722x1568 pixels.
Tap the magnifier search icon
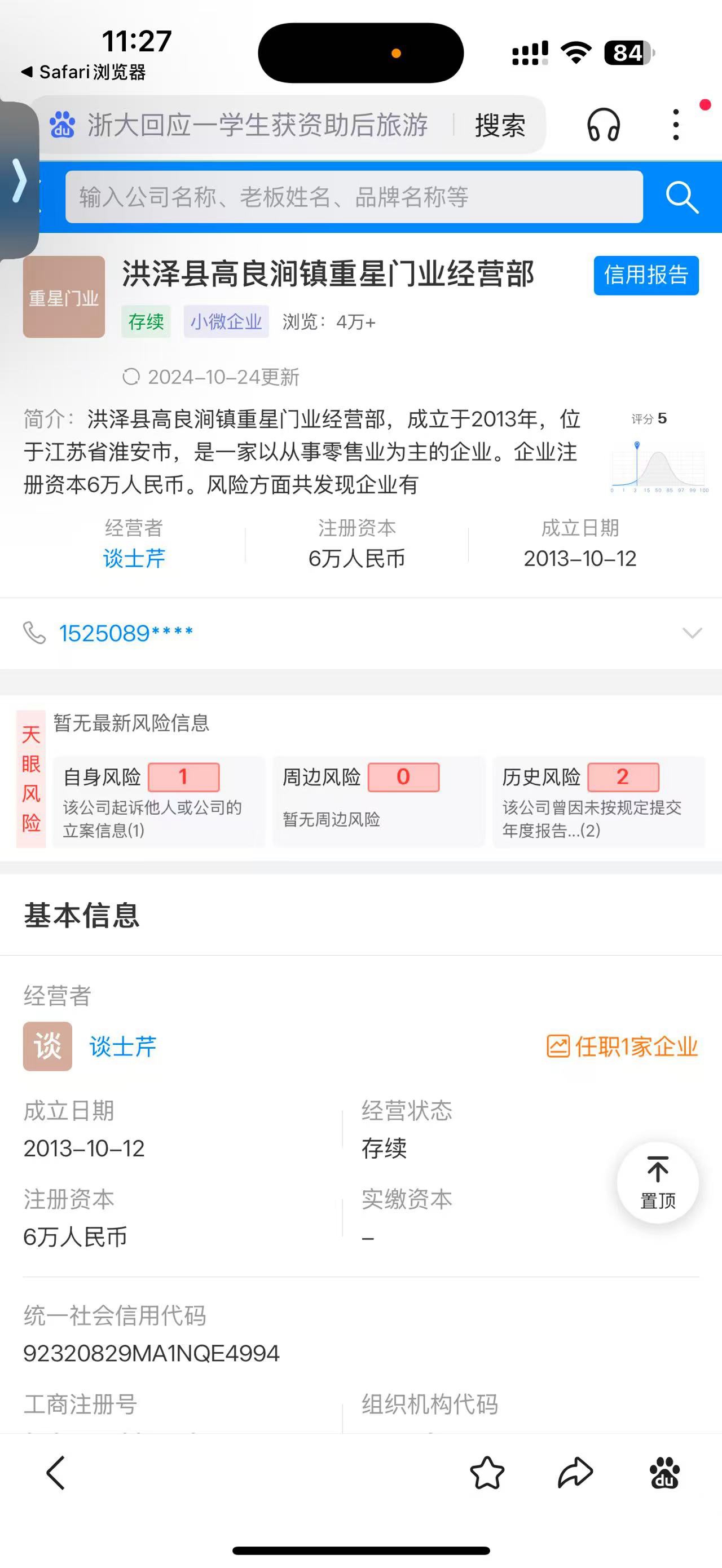pos(682,197)
